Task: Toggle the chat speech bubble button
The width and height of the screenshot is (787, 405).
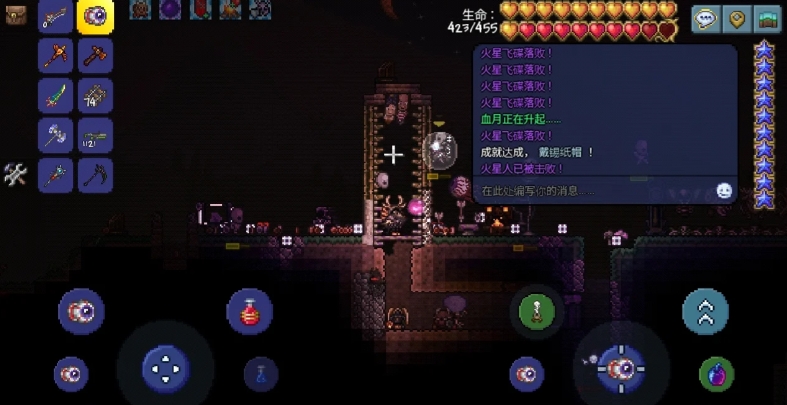Action: [x=705, y=19]
